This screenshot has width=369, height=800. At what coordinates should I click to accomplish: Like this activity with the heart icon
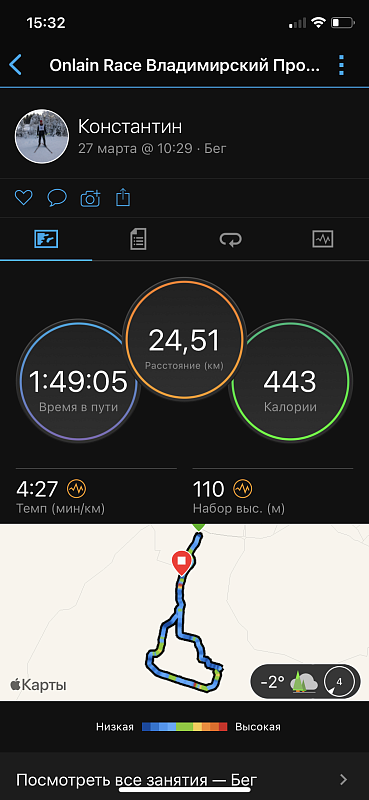[x=23, y=197]
